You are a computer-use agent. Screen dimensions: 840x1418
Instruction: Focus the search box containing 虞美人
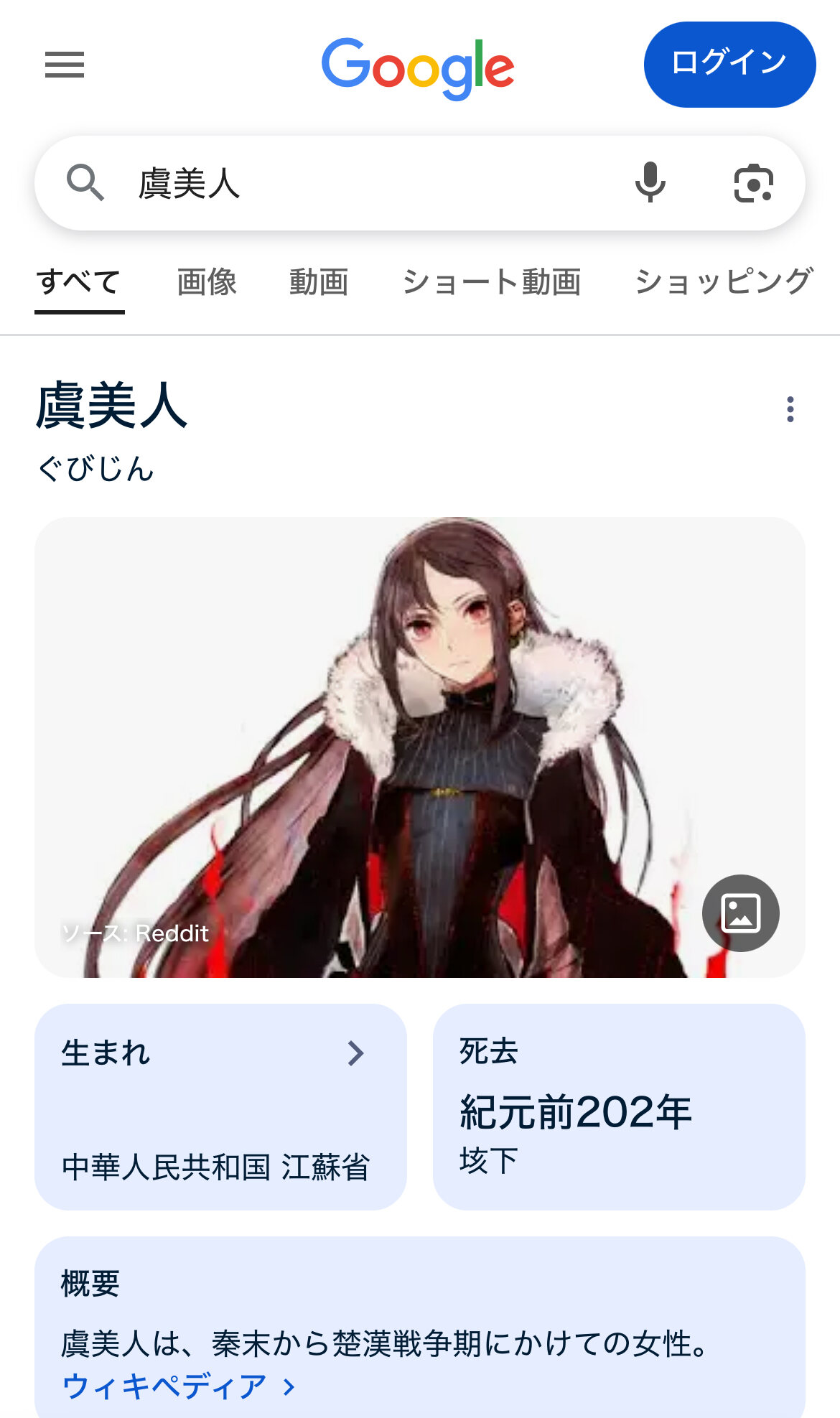(359, 183)
